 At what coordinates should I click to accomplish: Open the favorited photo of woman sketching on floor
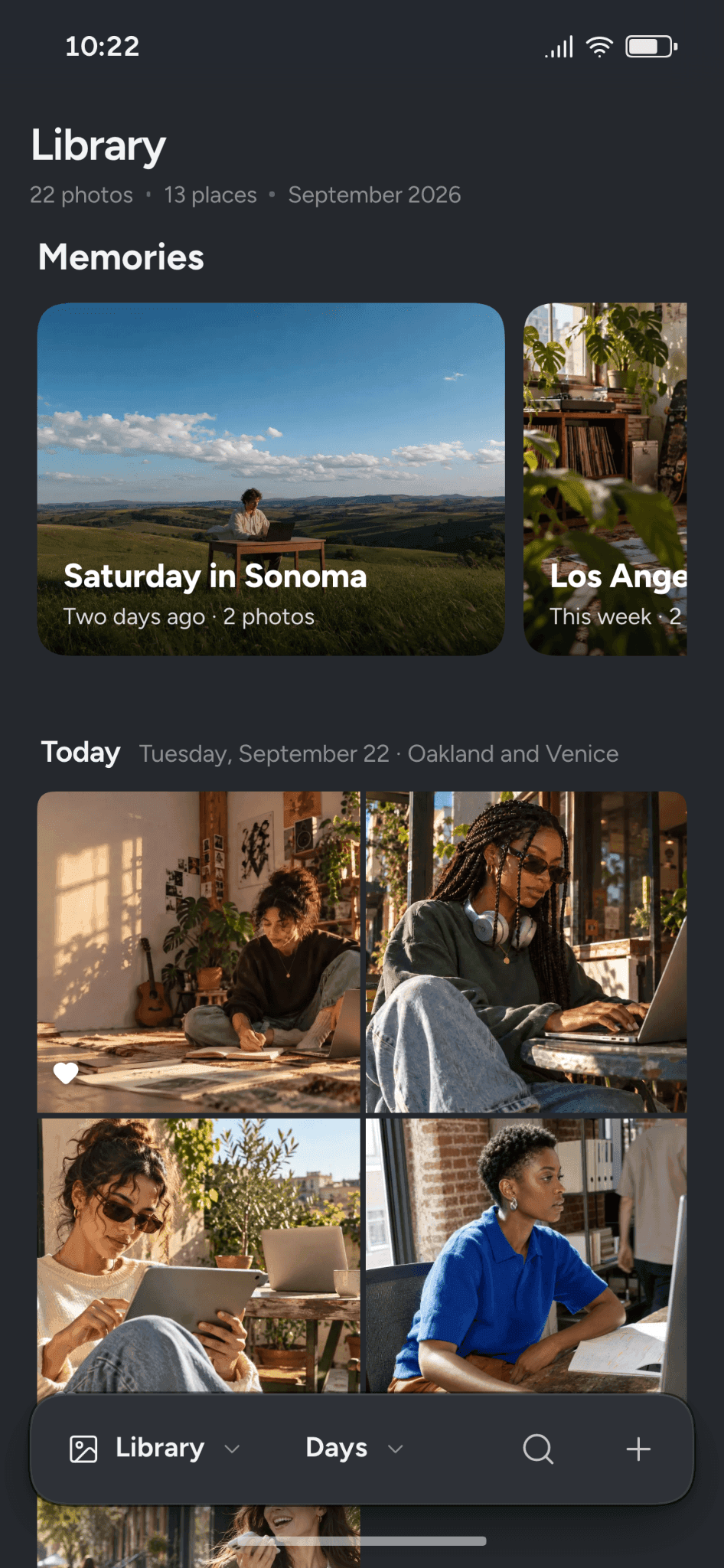(x=198, y=952)
